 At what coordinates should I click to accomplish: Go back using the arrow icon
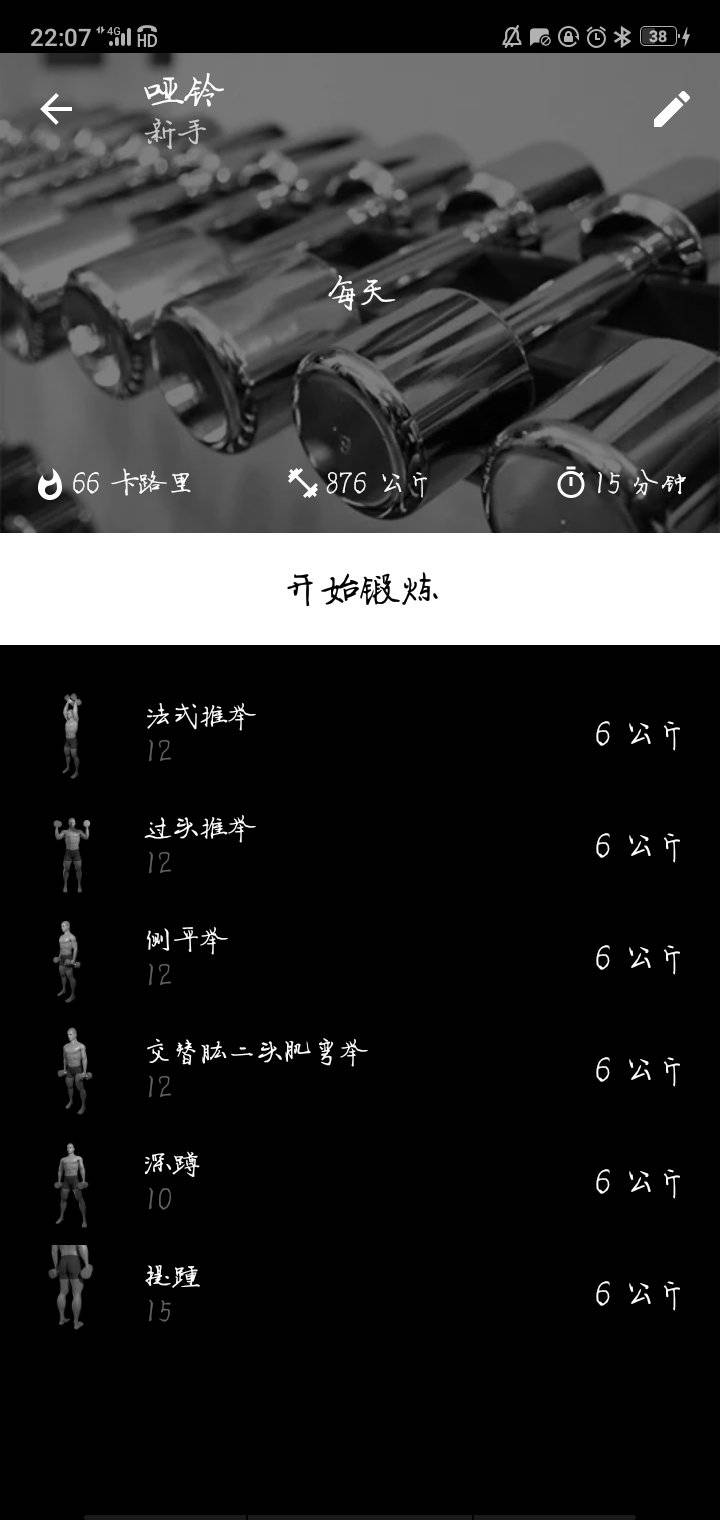tap(56, 109)
